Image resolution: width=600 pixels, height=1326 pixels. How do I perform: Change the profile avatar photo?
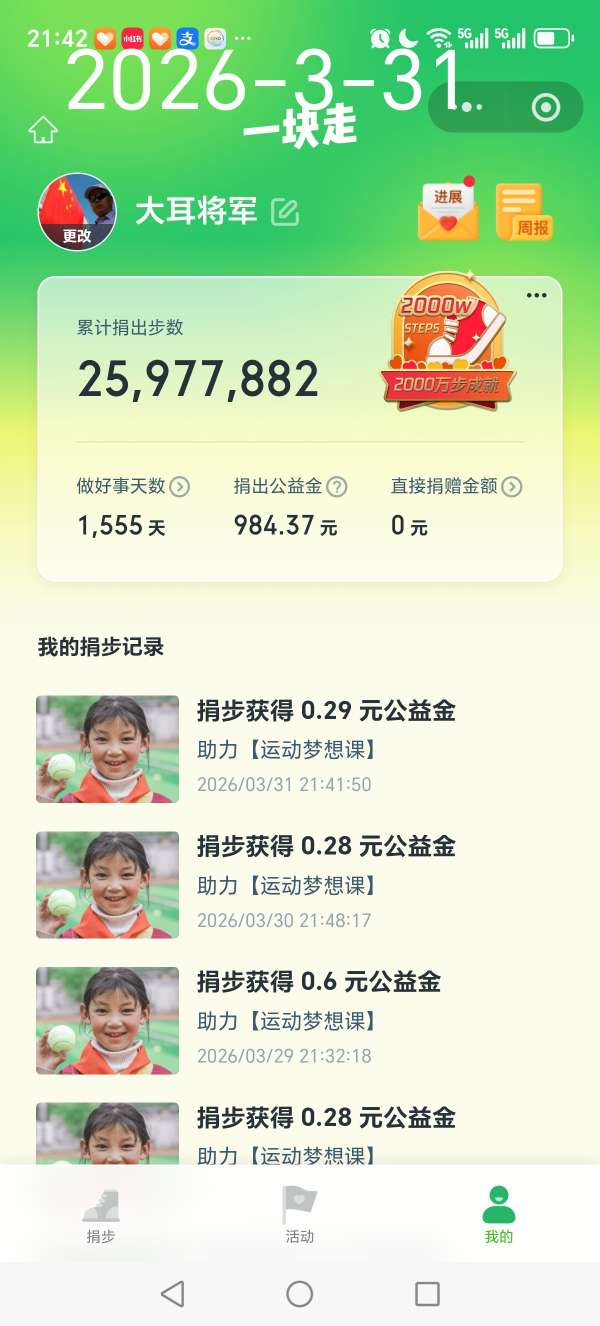[x=77, y=212]
